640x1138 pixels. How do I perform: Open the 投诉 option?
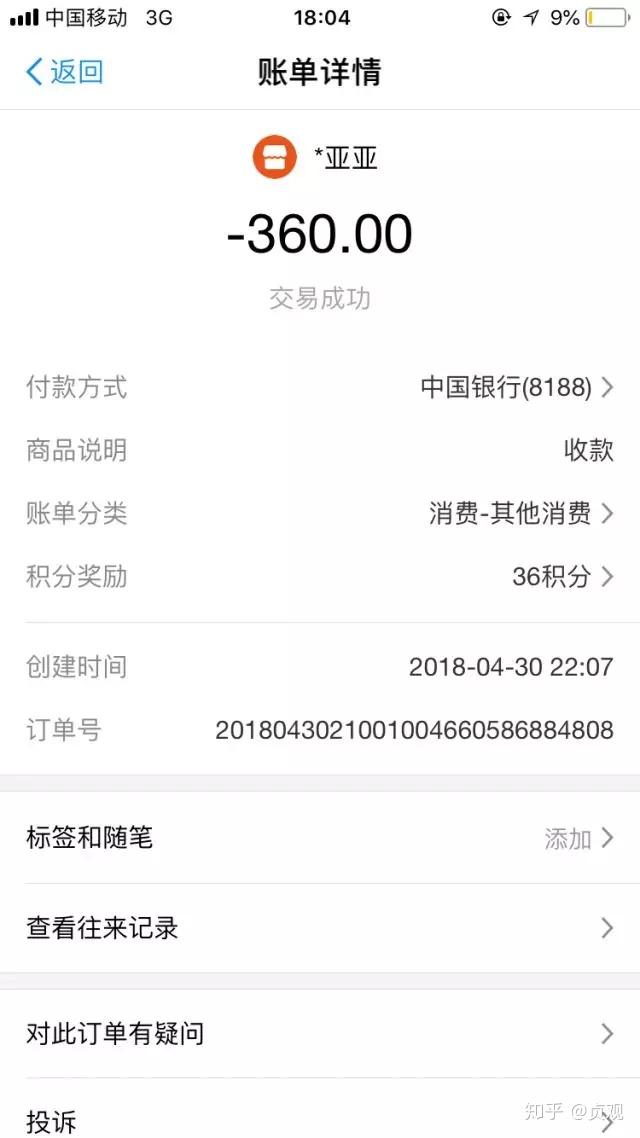[x=320, y=1120]
